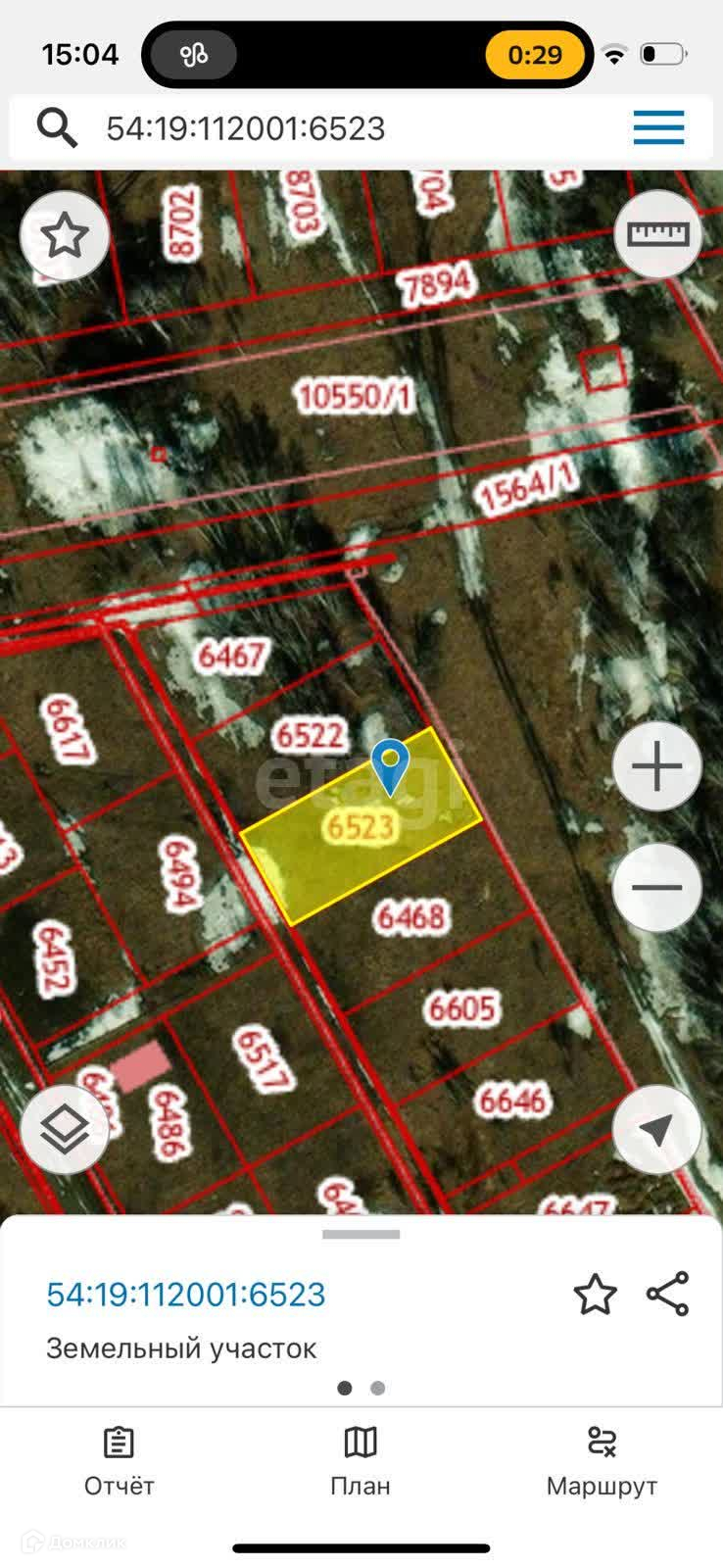723x1568 pixels.
Task: Build a route via Маршрут
Action: coord(602,1462)
